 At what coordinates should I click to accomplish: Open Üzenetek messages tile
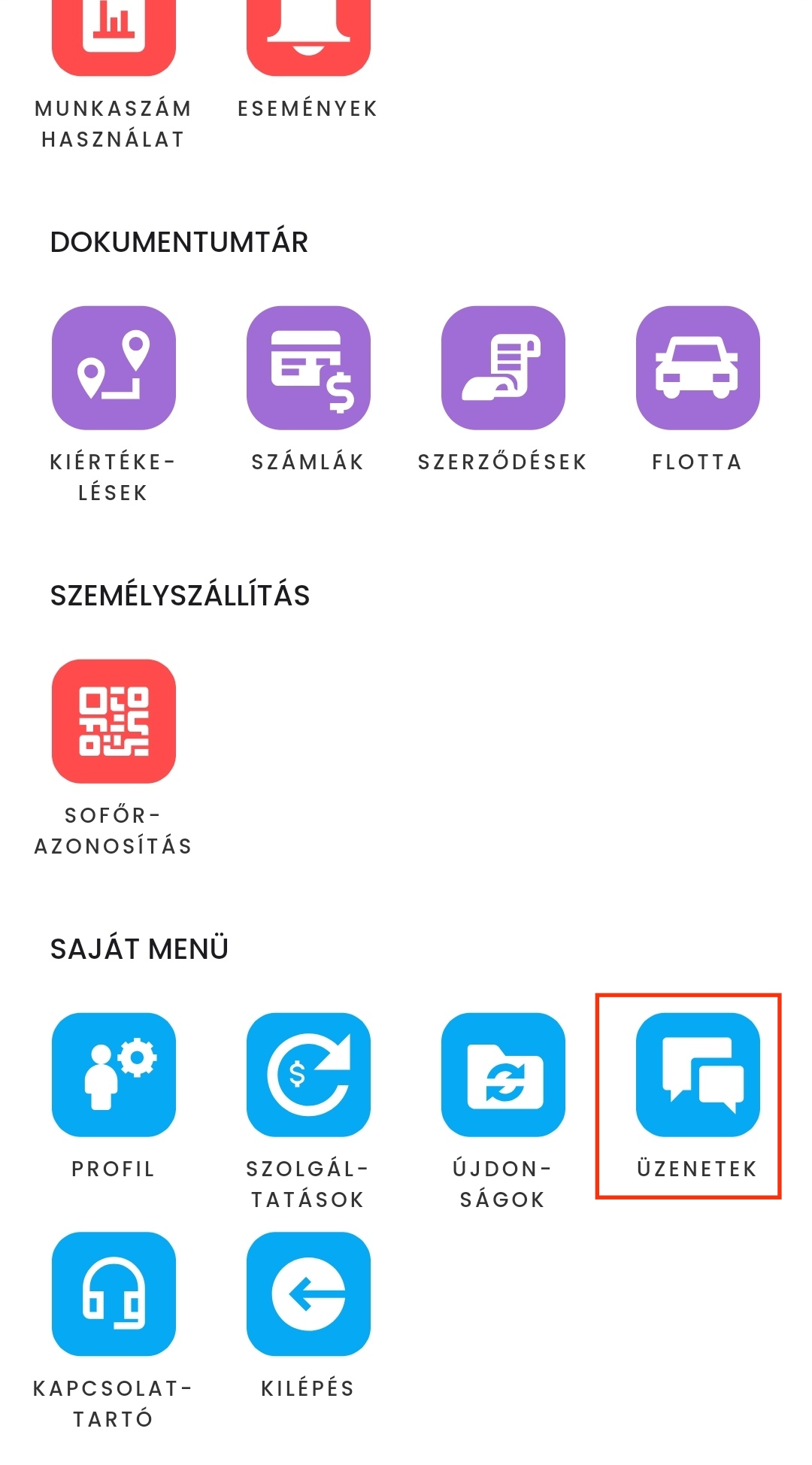click(698, 1075)
